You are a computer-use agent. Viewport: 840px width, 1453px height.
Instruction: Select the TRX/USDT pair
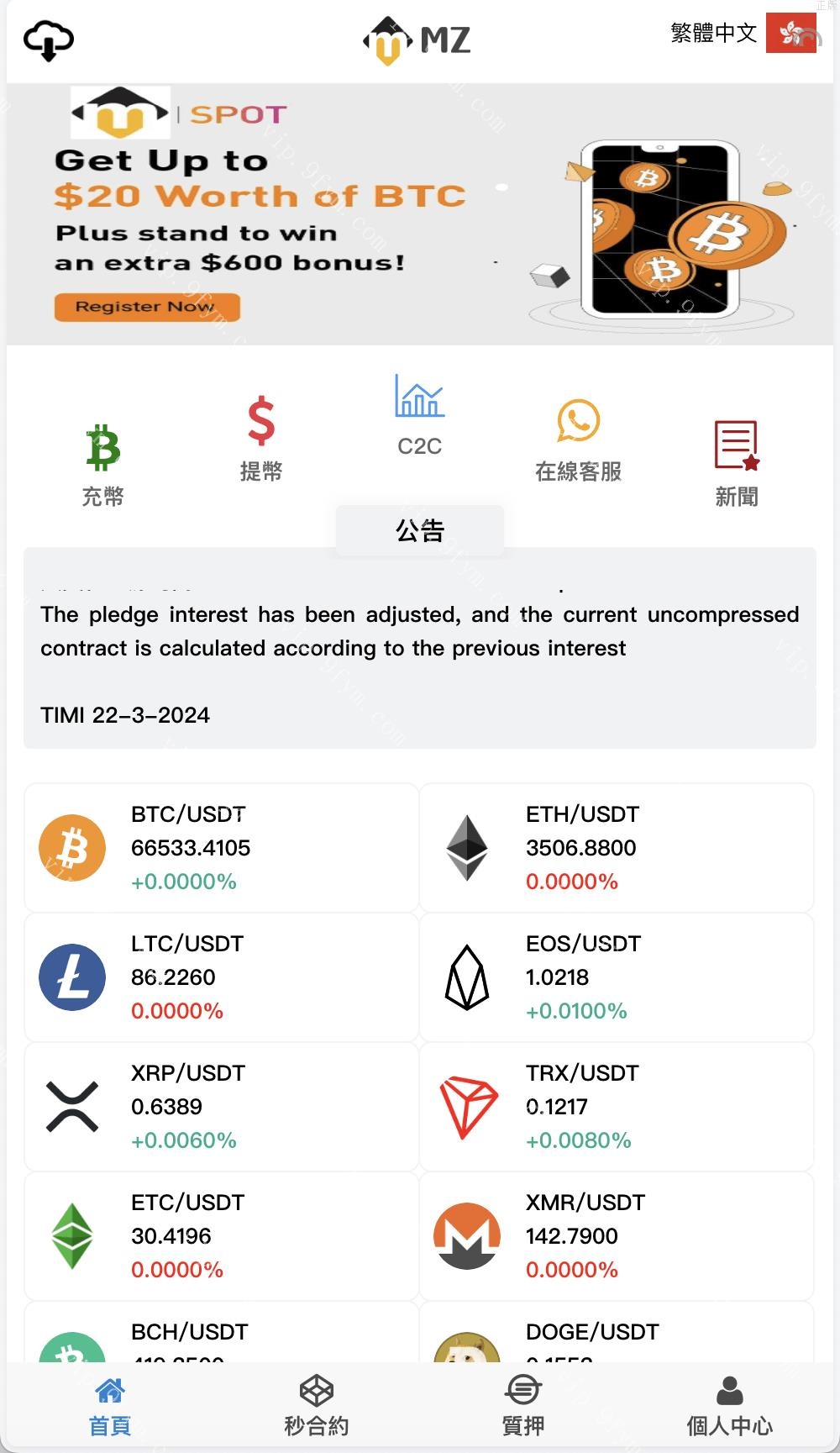pyautogui.click(x=617, y=1106)
